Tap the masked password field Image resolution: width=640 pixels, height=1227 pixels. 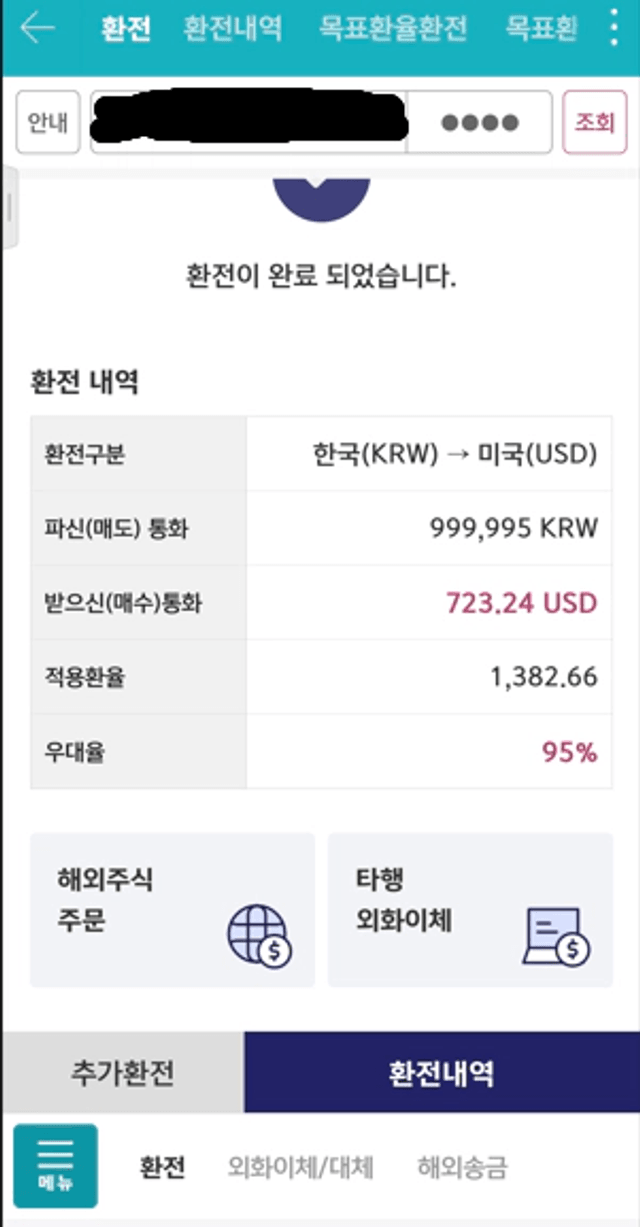click(x=480, y=122)
